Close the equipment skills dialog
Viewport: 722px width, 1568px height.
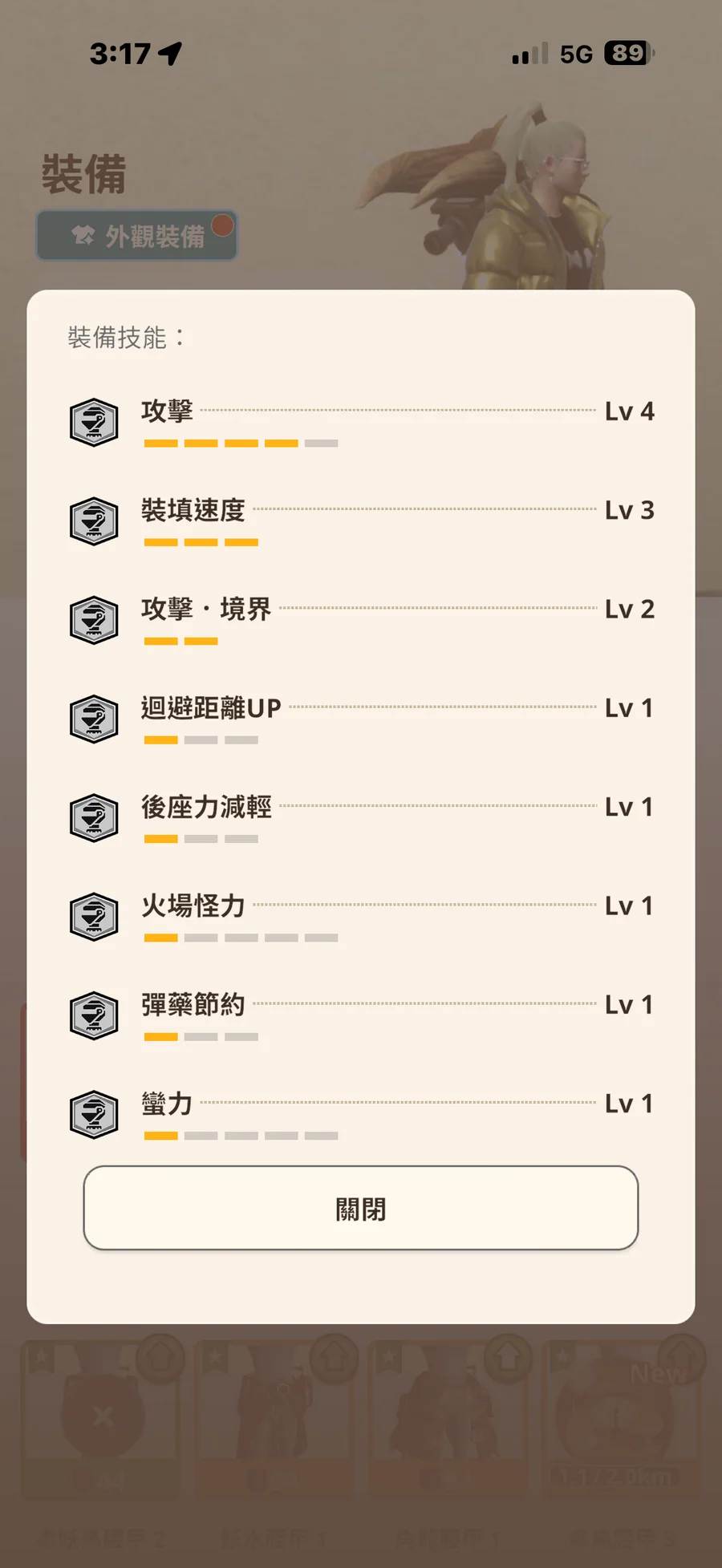pyautogui.click(x=360, y=1208)
